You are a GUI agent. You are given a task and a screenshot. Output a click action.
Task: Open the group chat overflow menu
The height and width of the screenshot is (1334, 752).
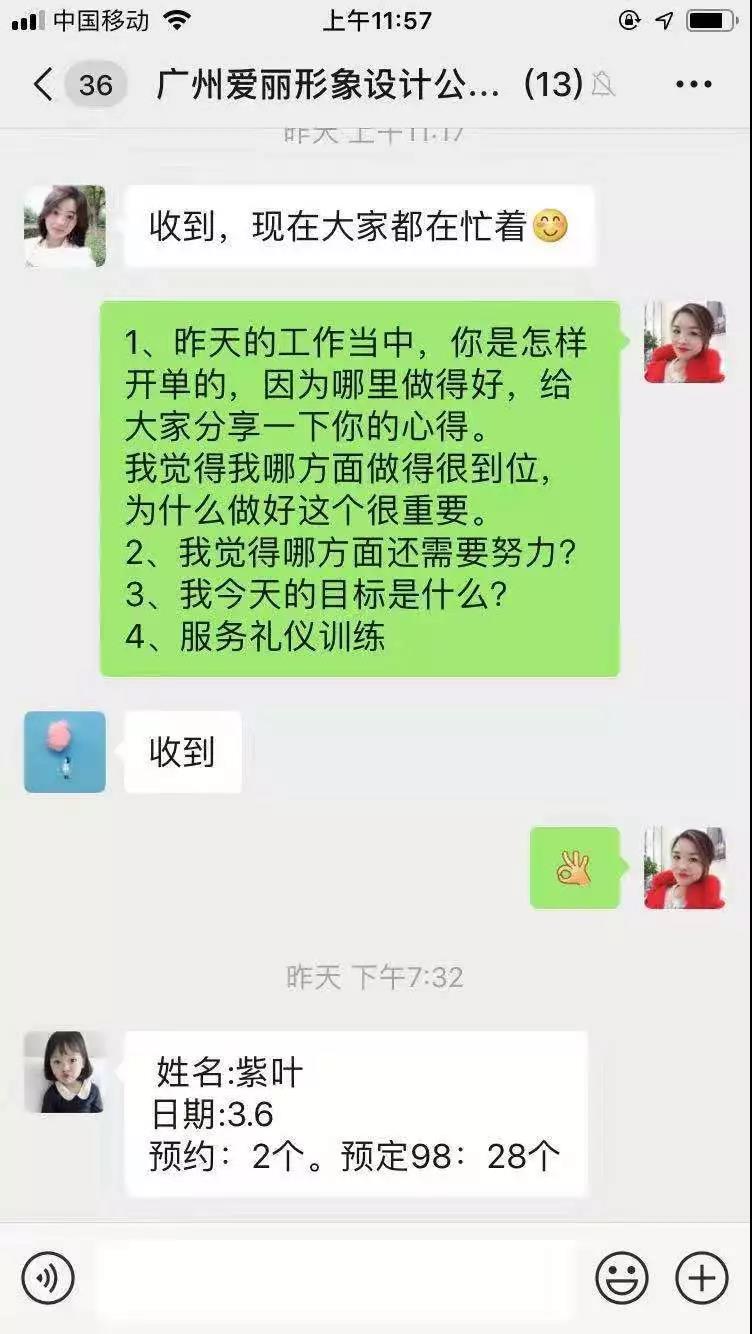(694, 85)
